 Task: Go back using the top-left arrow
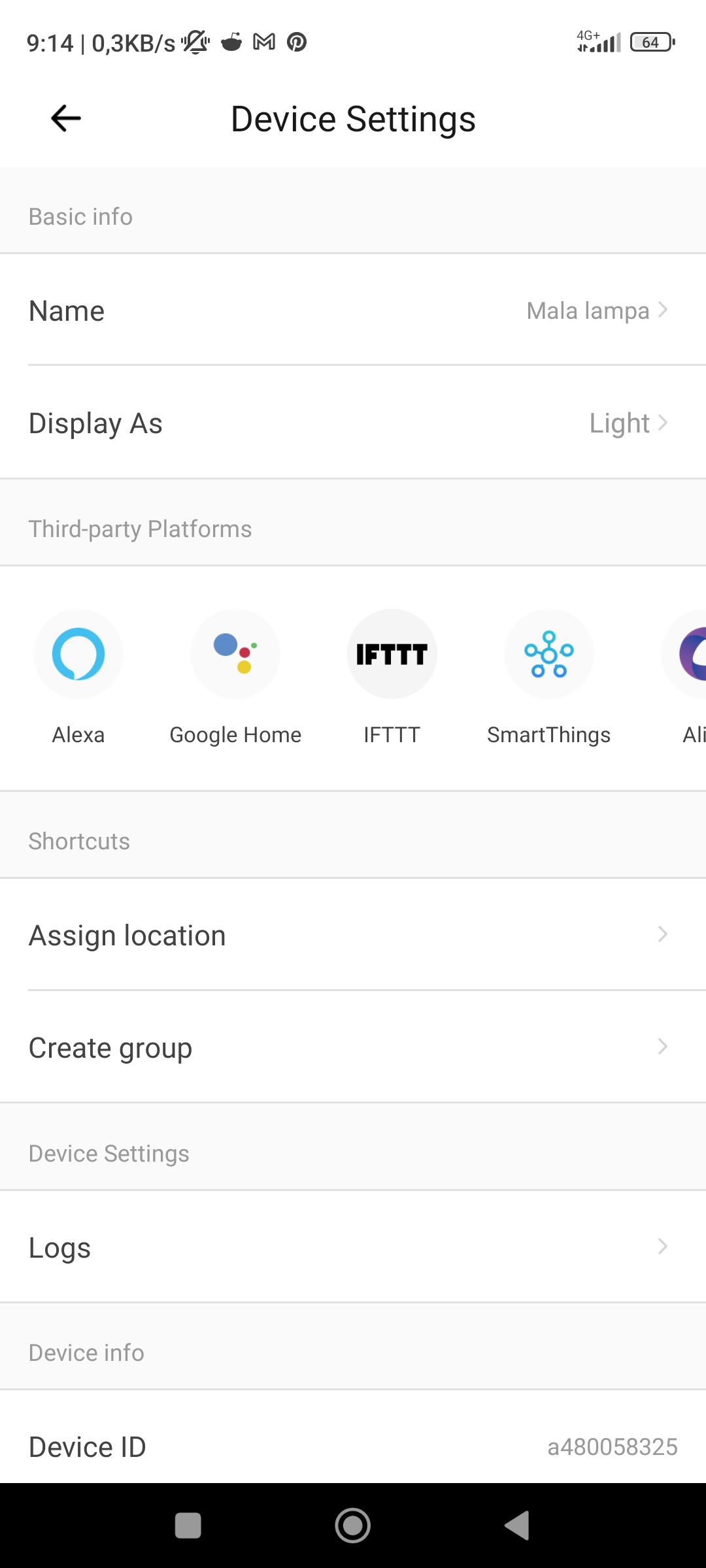[65, 118]
